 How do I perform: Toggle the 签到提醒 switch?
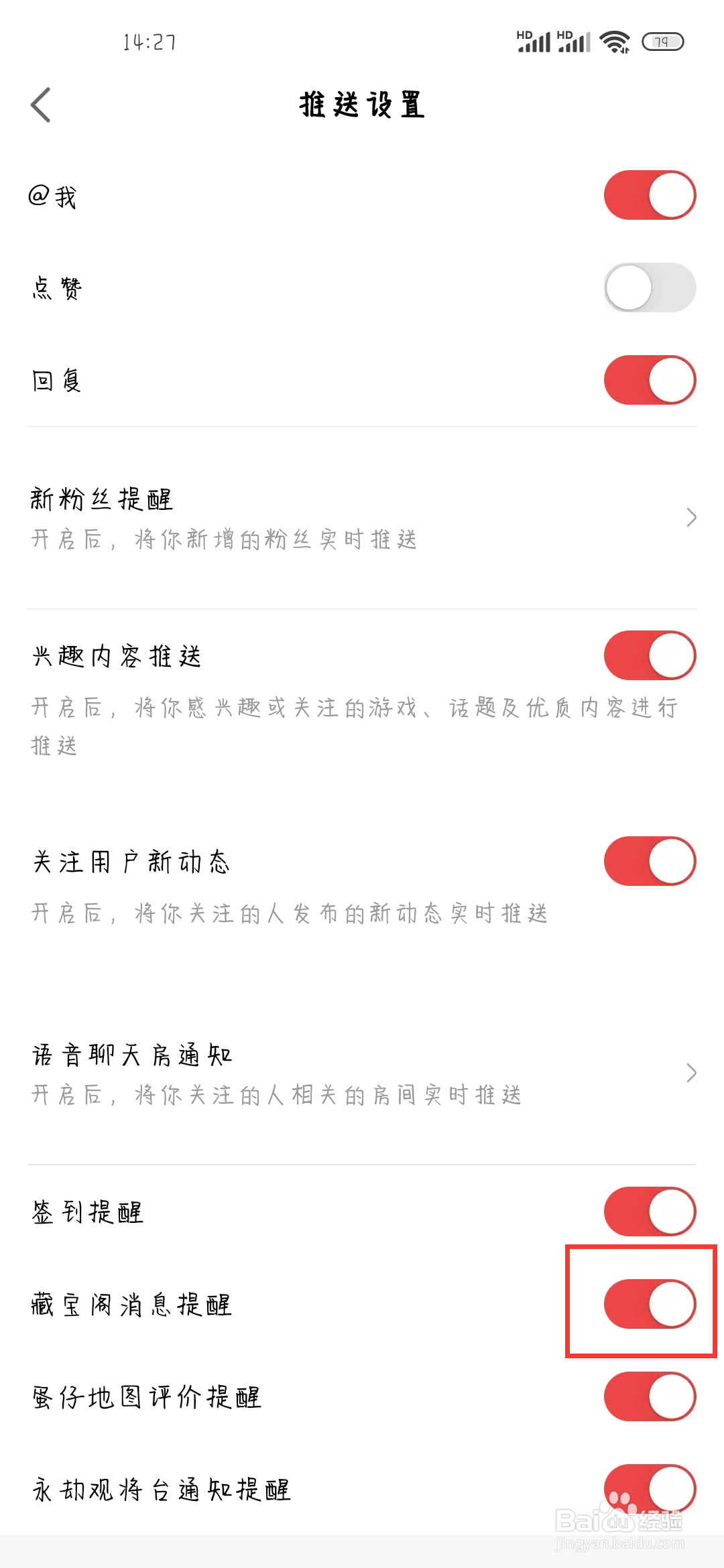click(x=649, y=1210)
